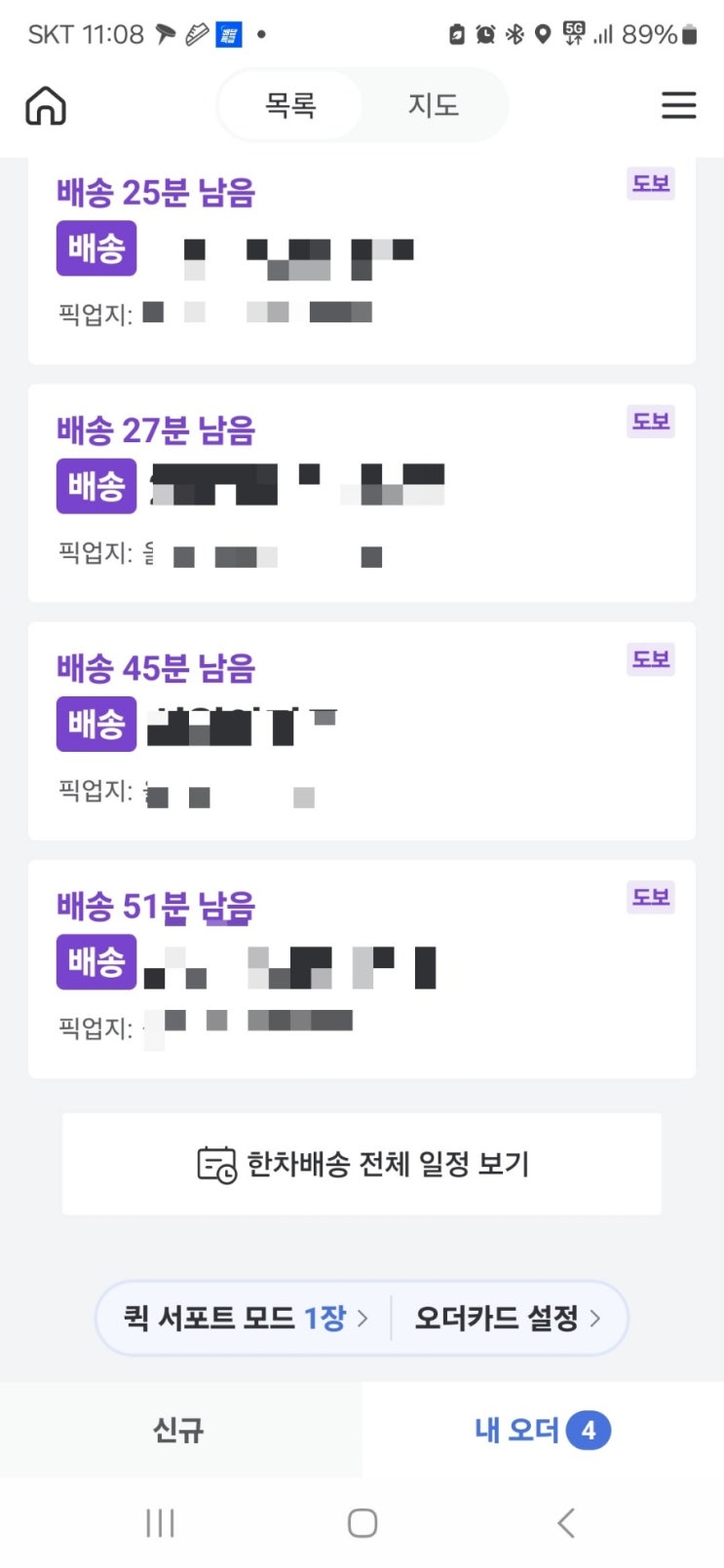Switch to the 신규 tab

point(179,1430)
